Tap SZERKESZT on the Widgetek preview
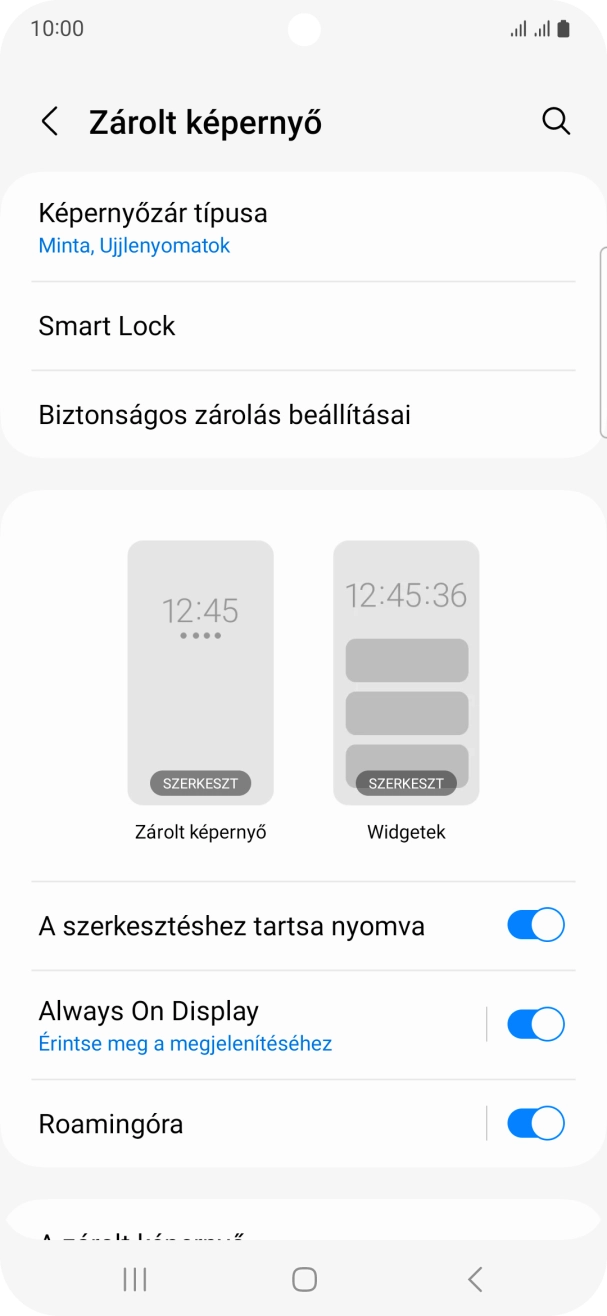 (x=406, y=783)
